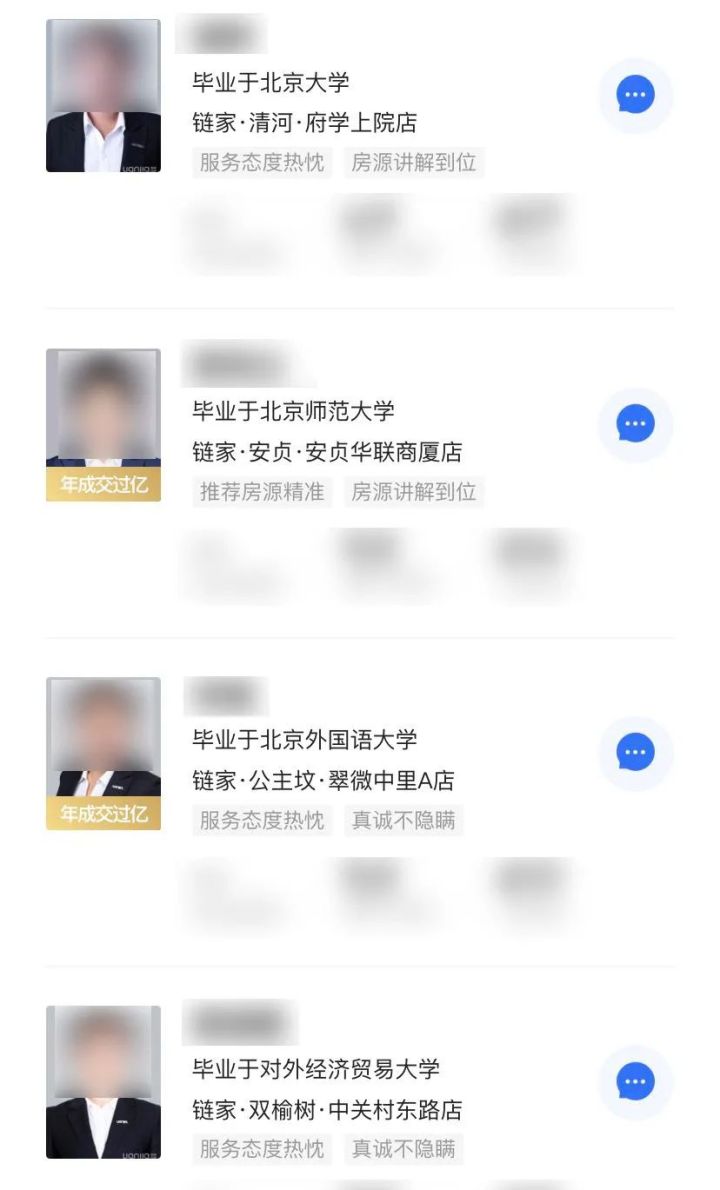Select the 真诚不隐瞒 tag on third agent

click(x=404, y=821)
